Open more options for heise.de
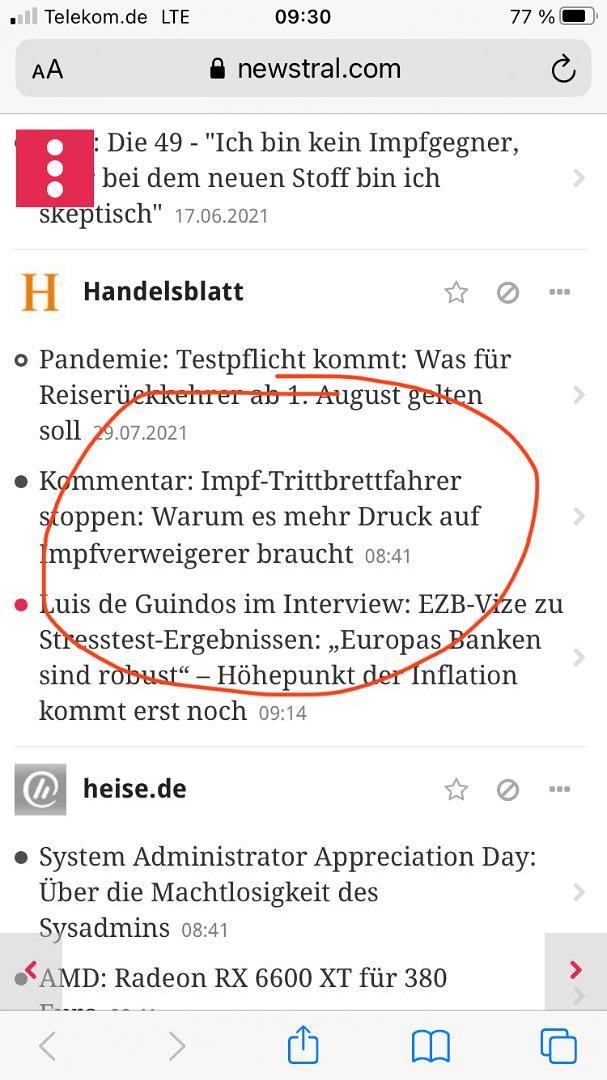This screenshot has height=1080, width=607. [x=559, y=789]
